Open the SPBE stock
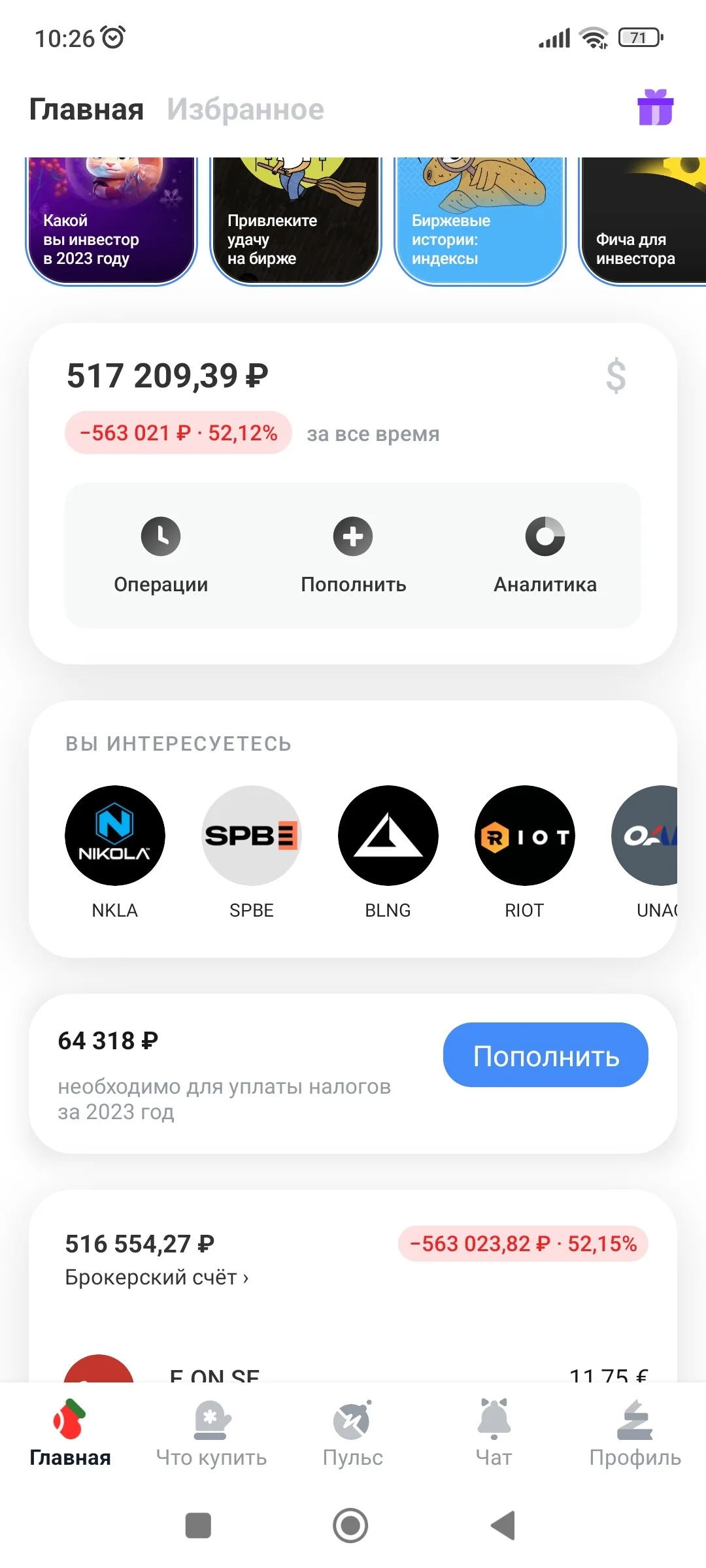 tap(252, 852)
